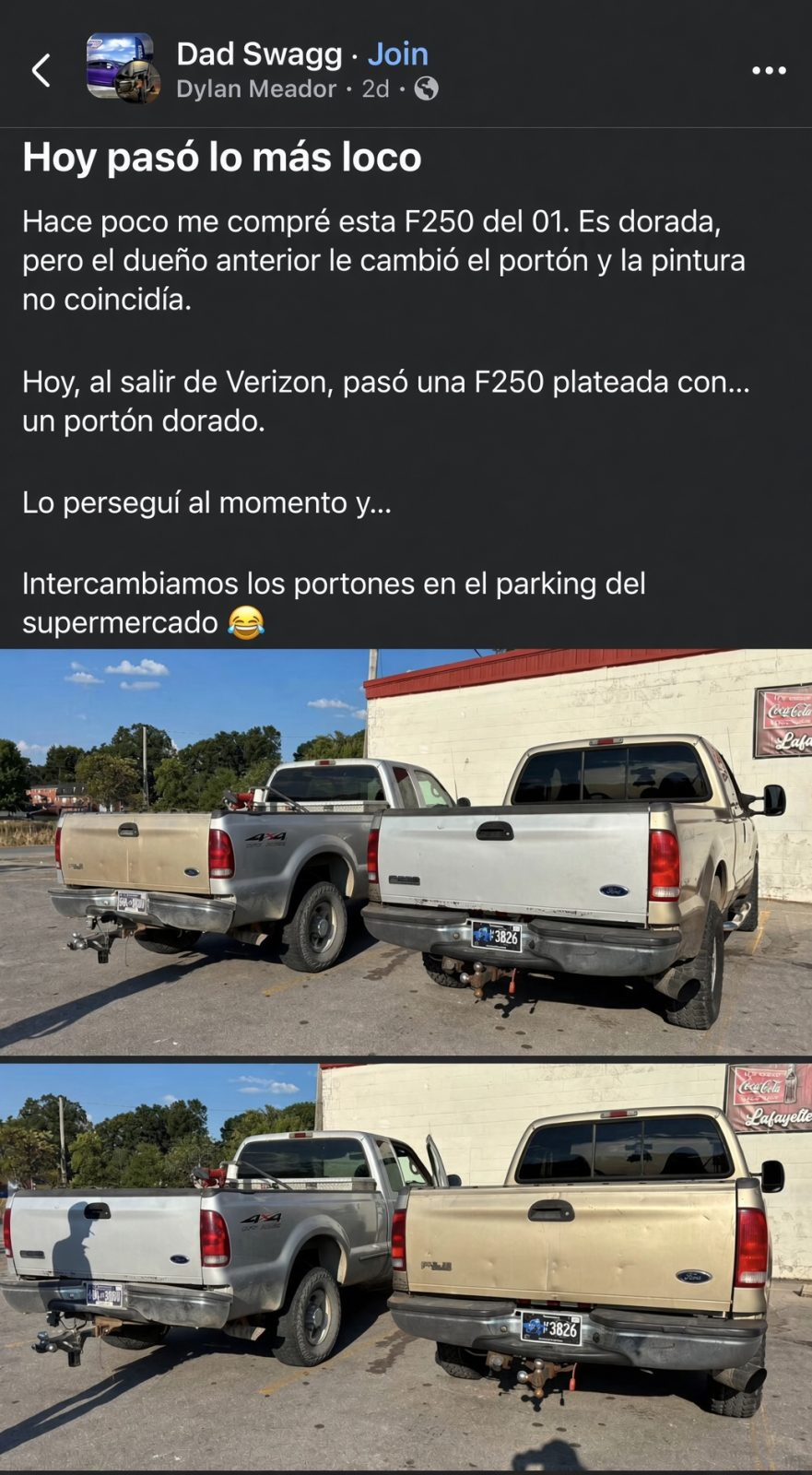The width and height of the screenshot is (812, 1475).
Task: Open the second photo with gold tailgate
Action: [406, 1268]
